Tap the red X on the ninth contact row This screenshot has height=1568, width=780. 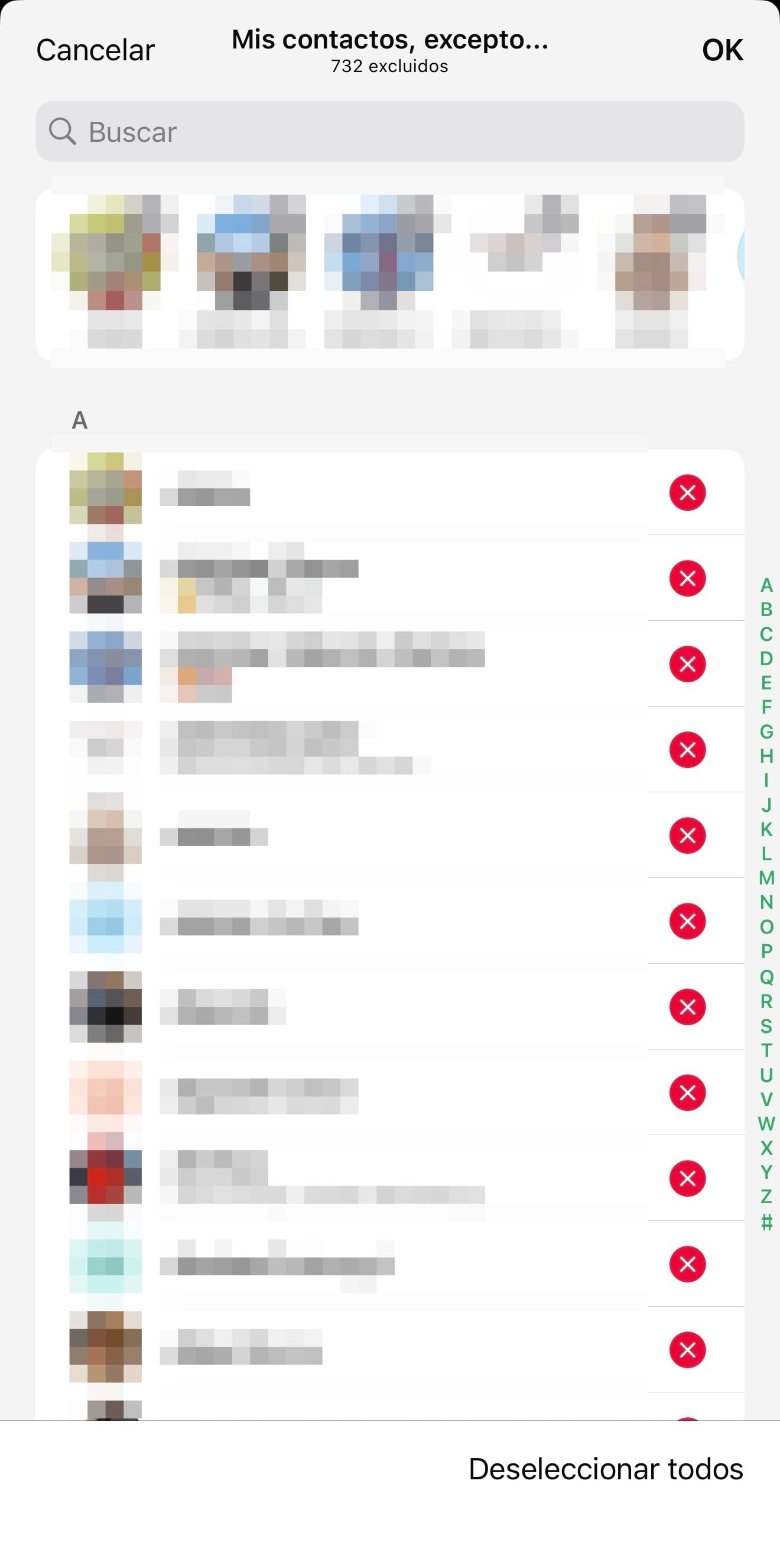(x=686, y=1177)
